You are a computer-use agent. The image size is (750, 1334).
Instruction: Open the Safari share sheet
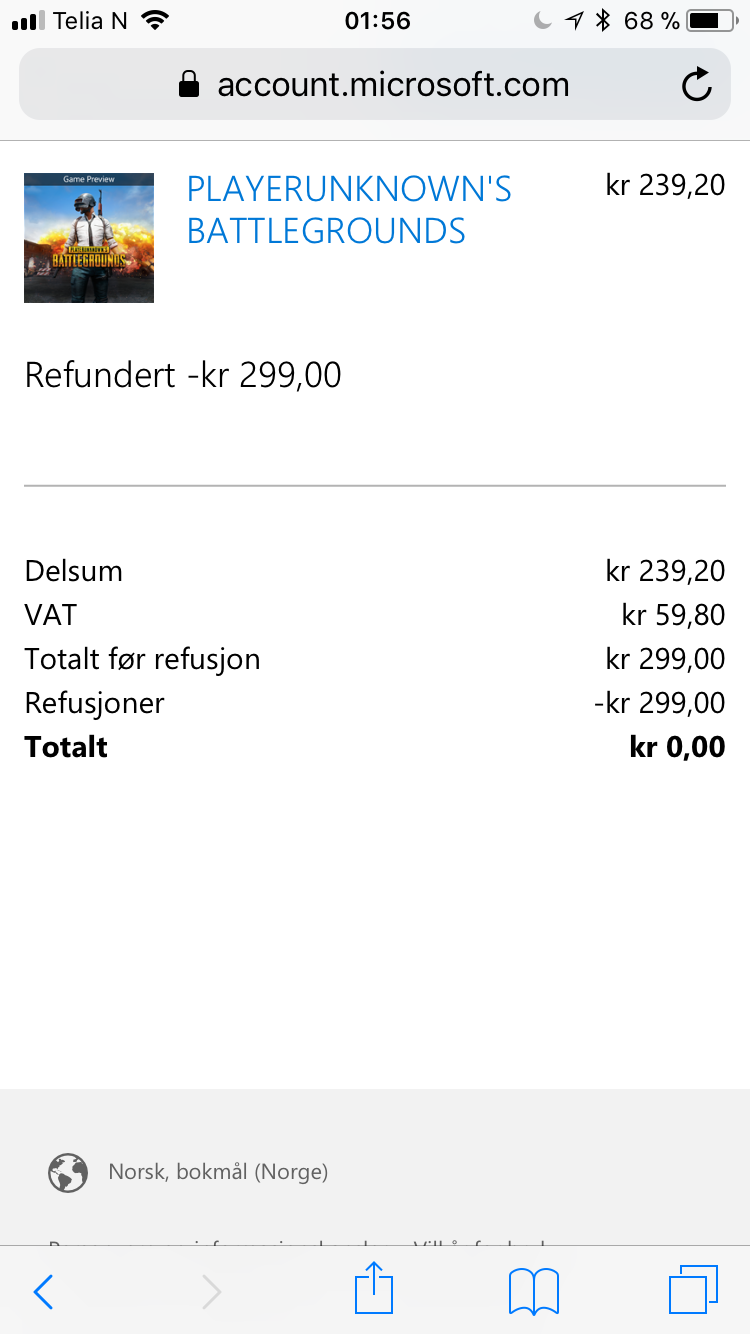pyautogui.click(x=374, y=1288)
